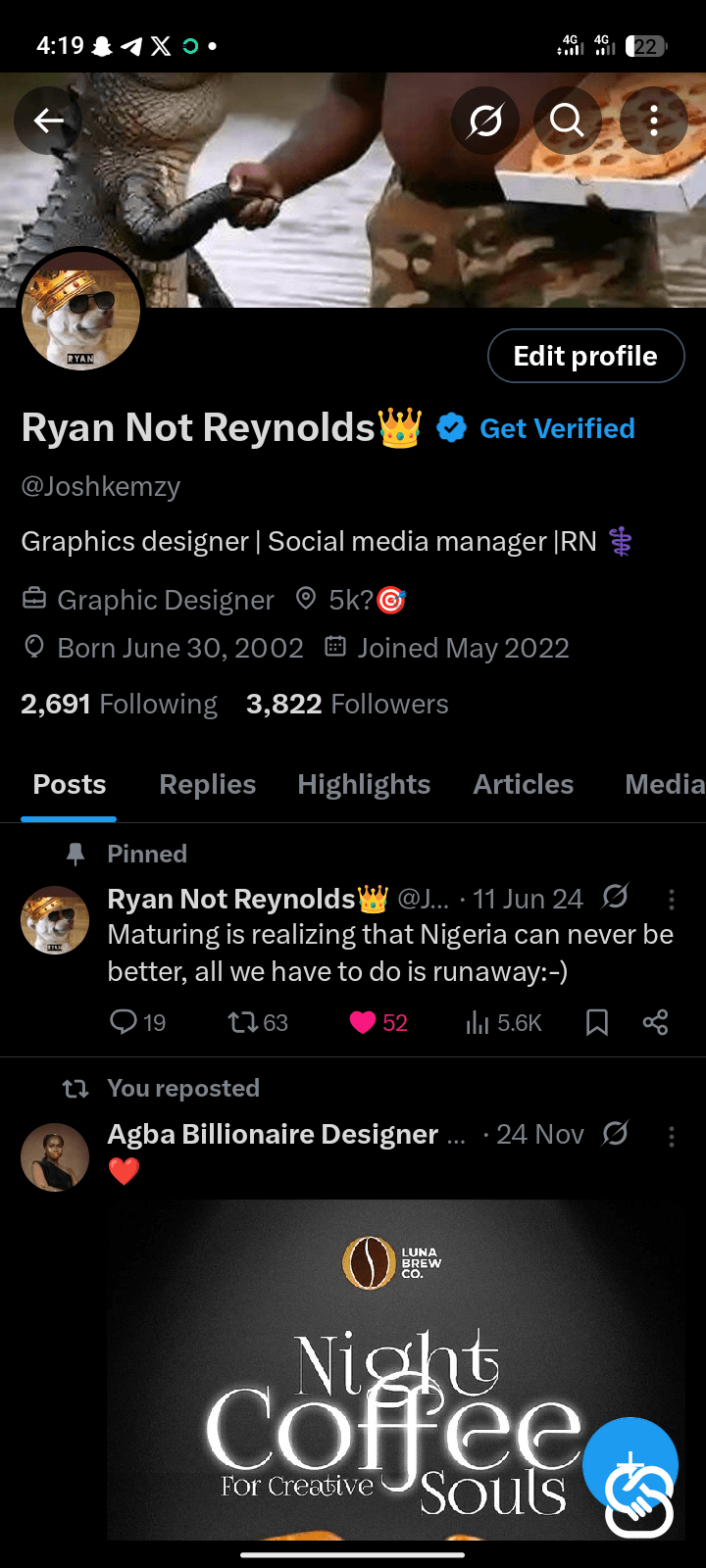Bookmark the pinned Nigeria post

click(597, 1022)
